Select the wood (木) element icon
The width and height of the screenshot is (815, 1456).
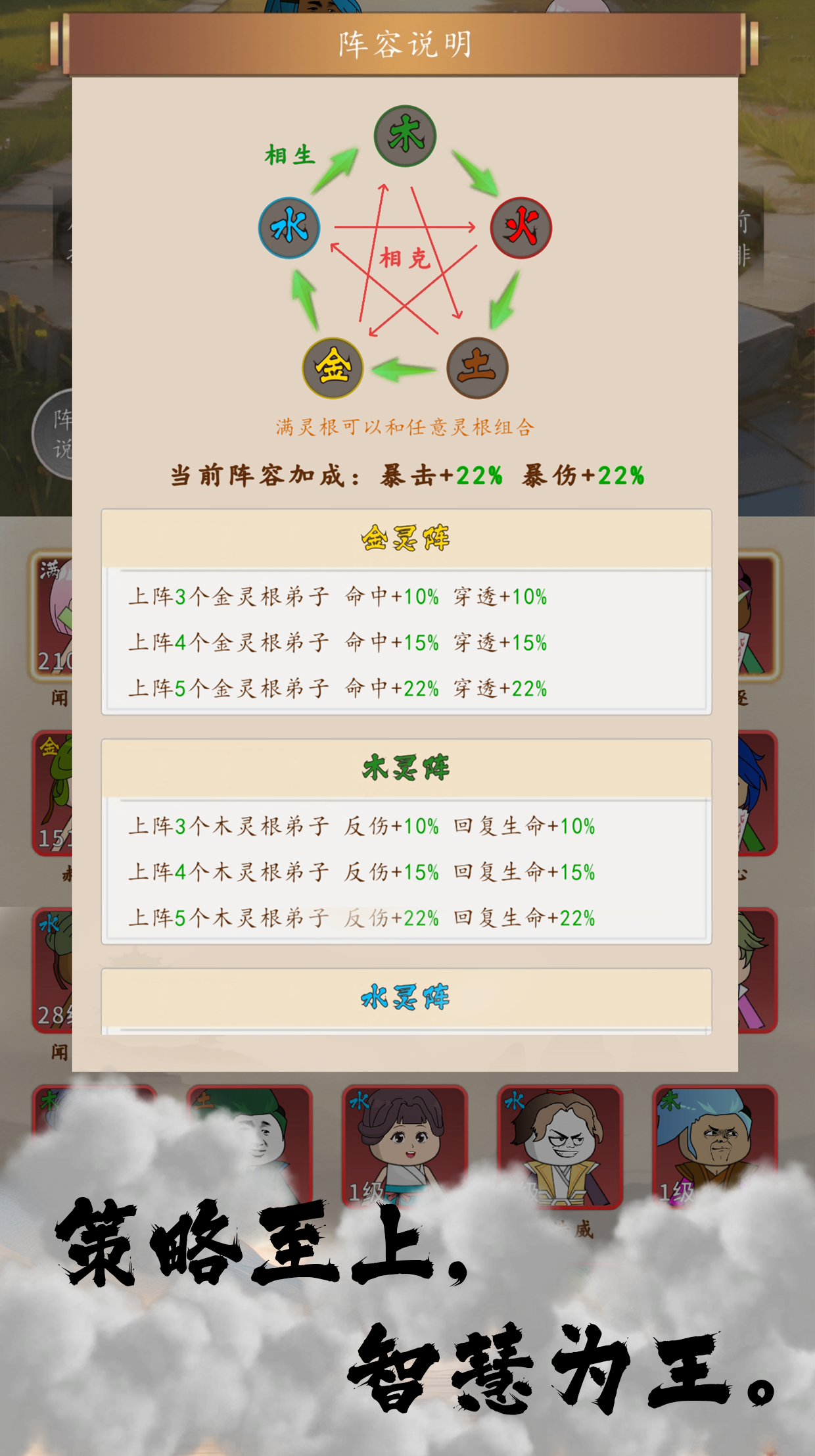pyautogui.click(x=406, y=135)
